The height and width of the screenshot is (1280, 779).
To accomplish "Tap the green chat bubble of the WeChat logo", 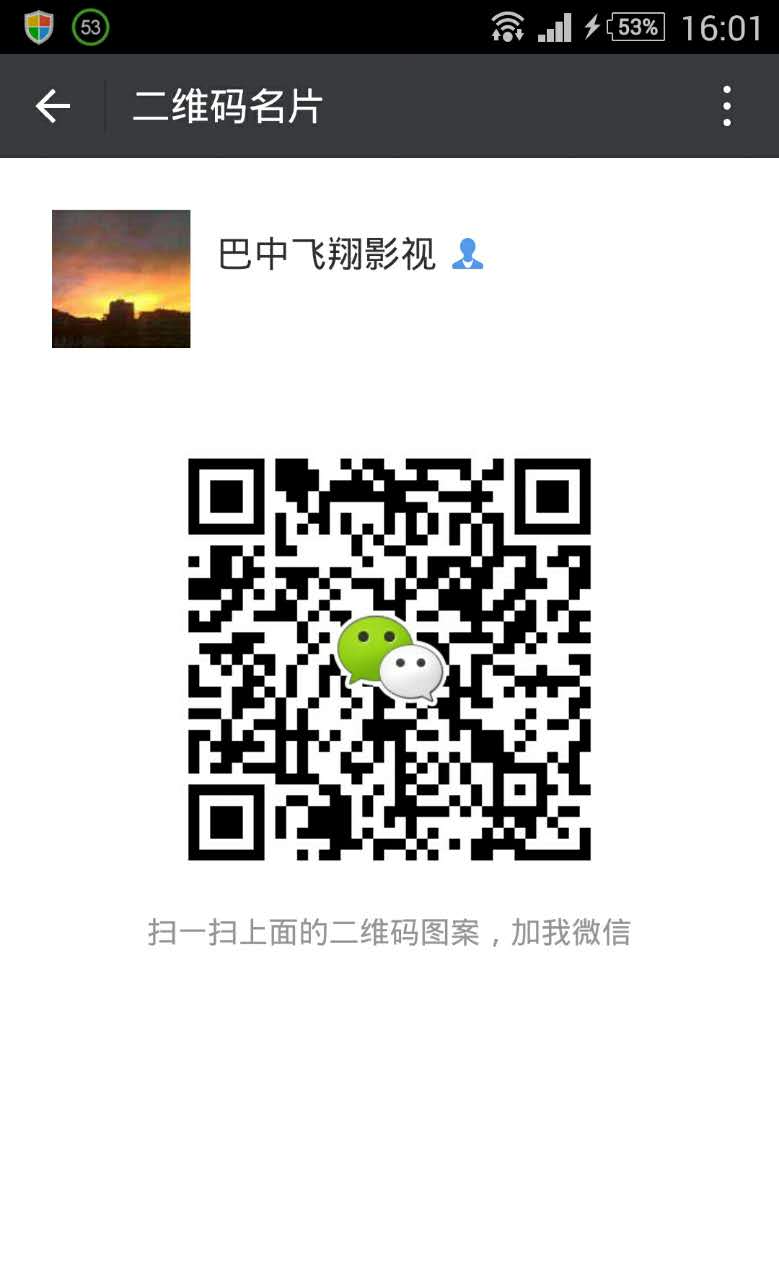I will 375,645.
